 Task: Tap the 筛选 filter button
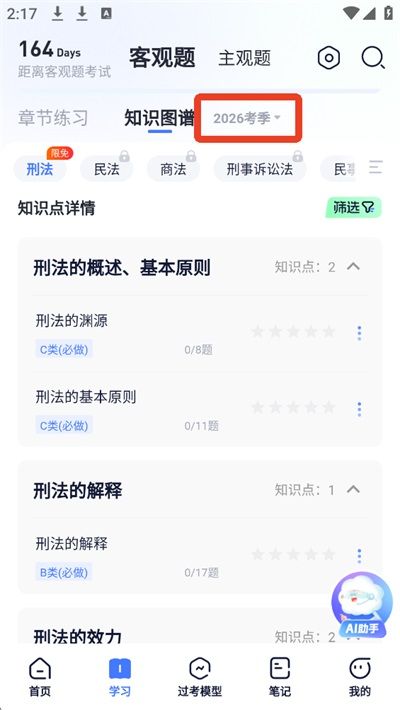point(353,208)
